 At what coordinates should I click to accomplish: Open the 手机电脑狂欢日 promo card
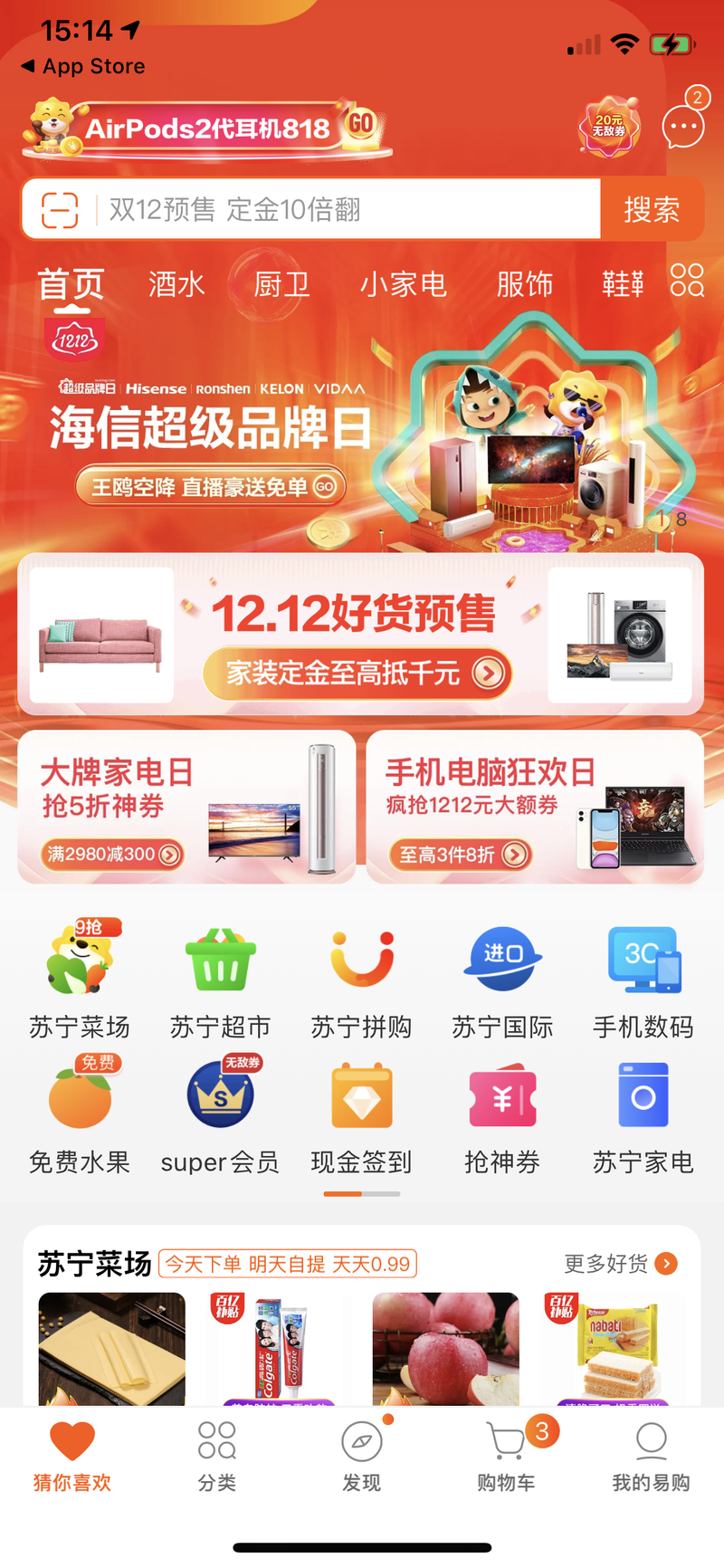(535, 807)
